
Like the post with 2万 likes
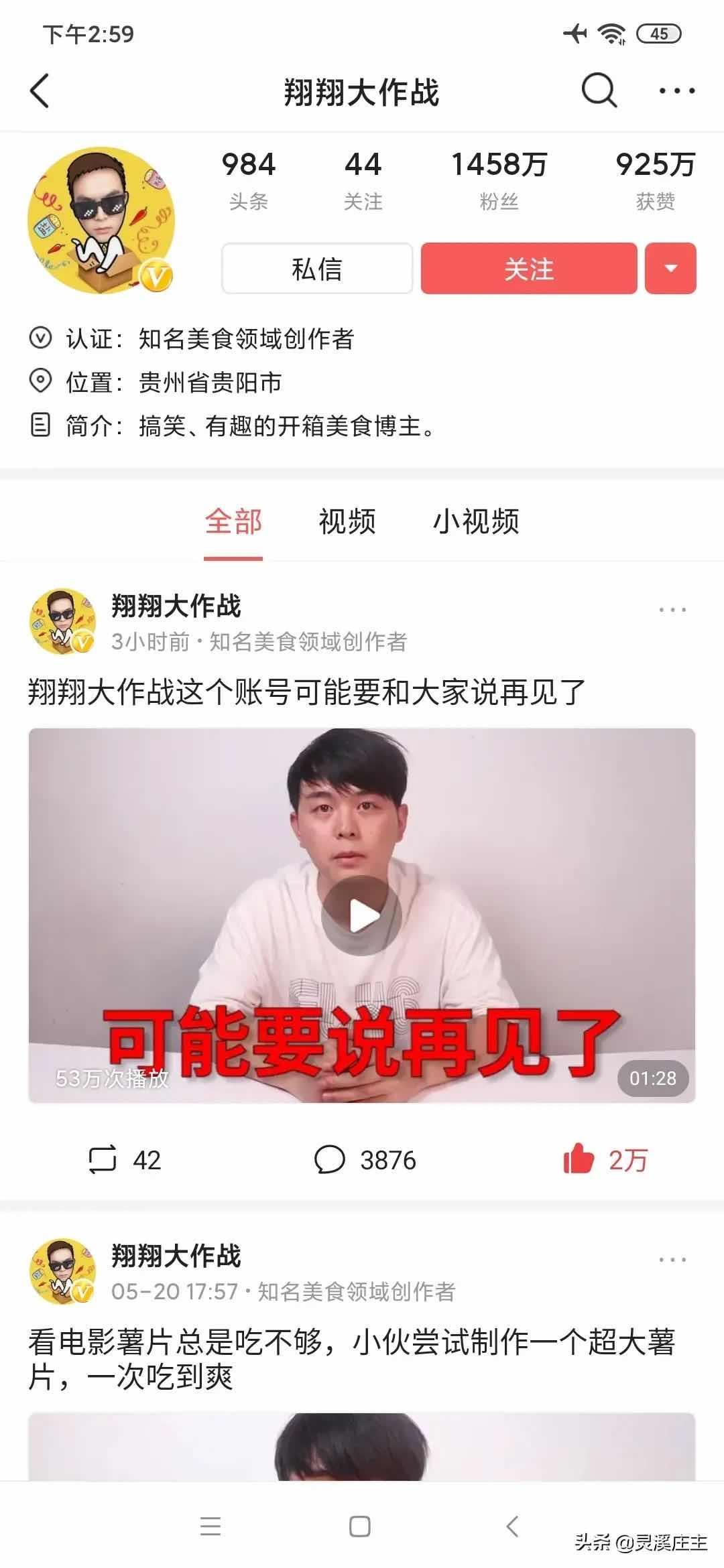pos(605,1160)
